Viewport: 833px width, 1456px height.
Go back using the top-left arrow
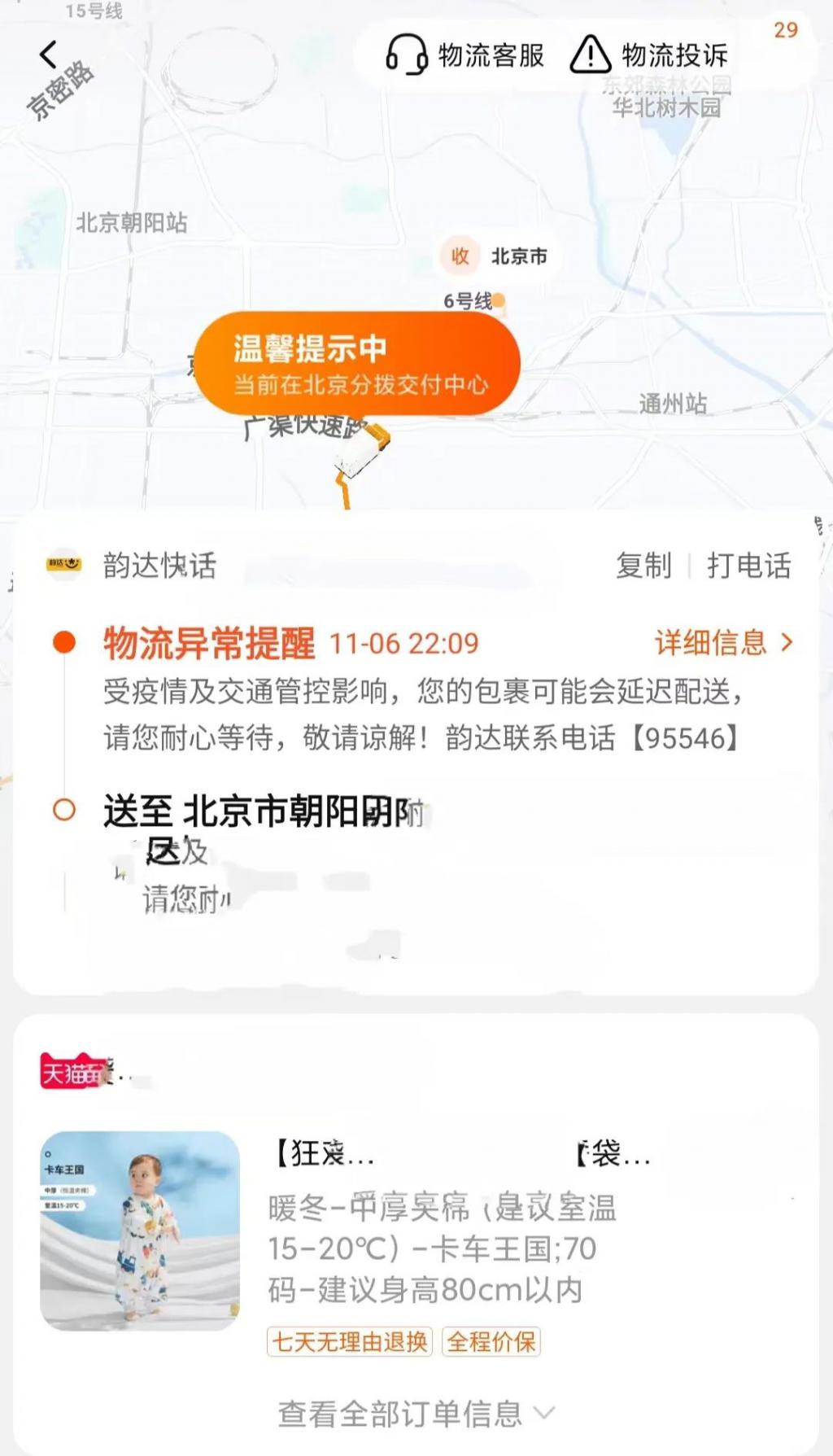point(49,55)
